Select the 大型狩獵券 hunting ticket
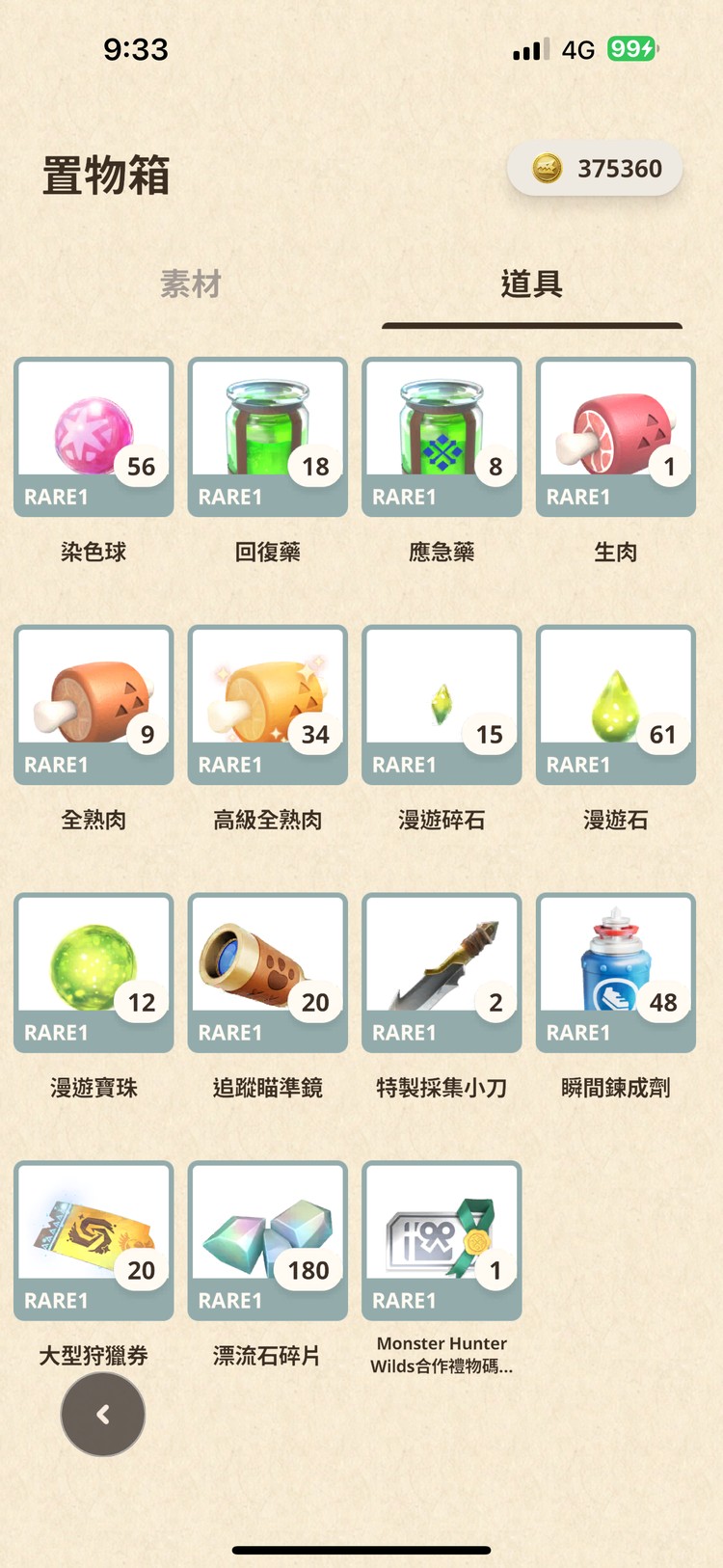This screenshot has width=723, height=1568. pos(93,1240)
